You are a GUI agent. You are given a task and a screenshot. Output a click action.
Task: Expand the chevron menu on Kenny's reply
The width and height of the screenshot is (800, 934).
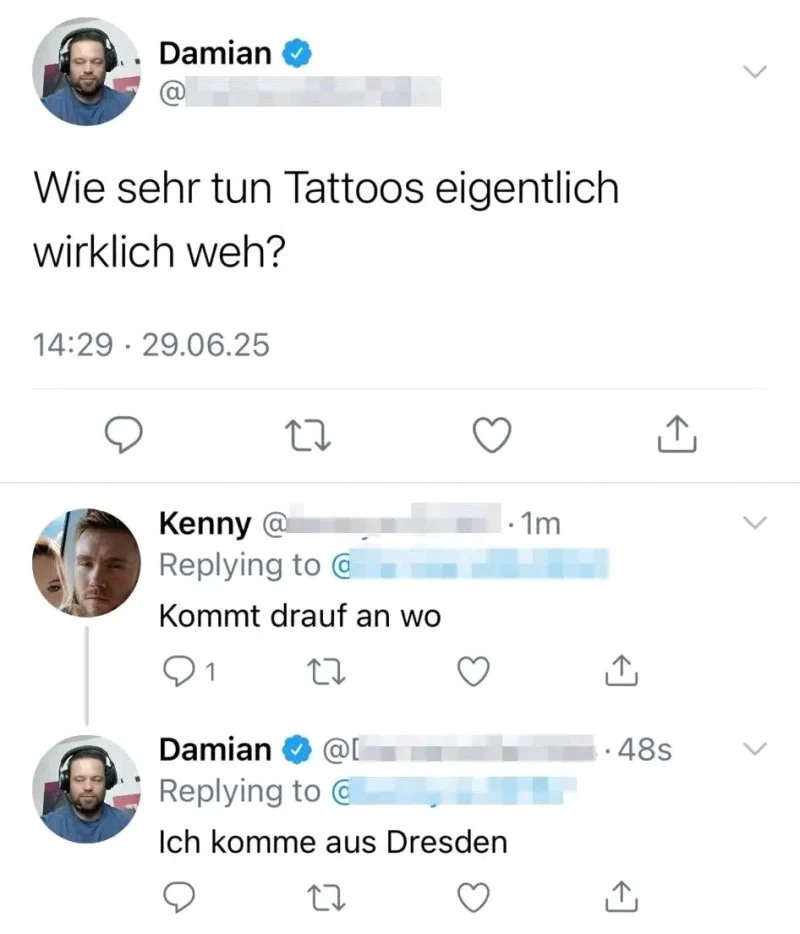[756, 522]
